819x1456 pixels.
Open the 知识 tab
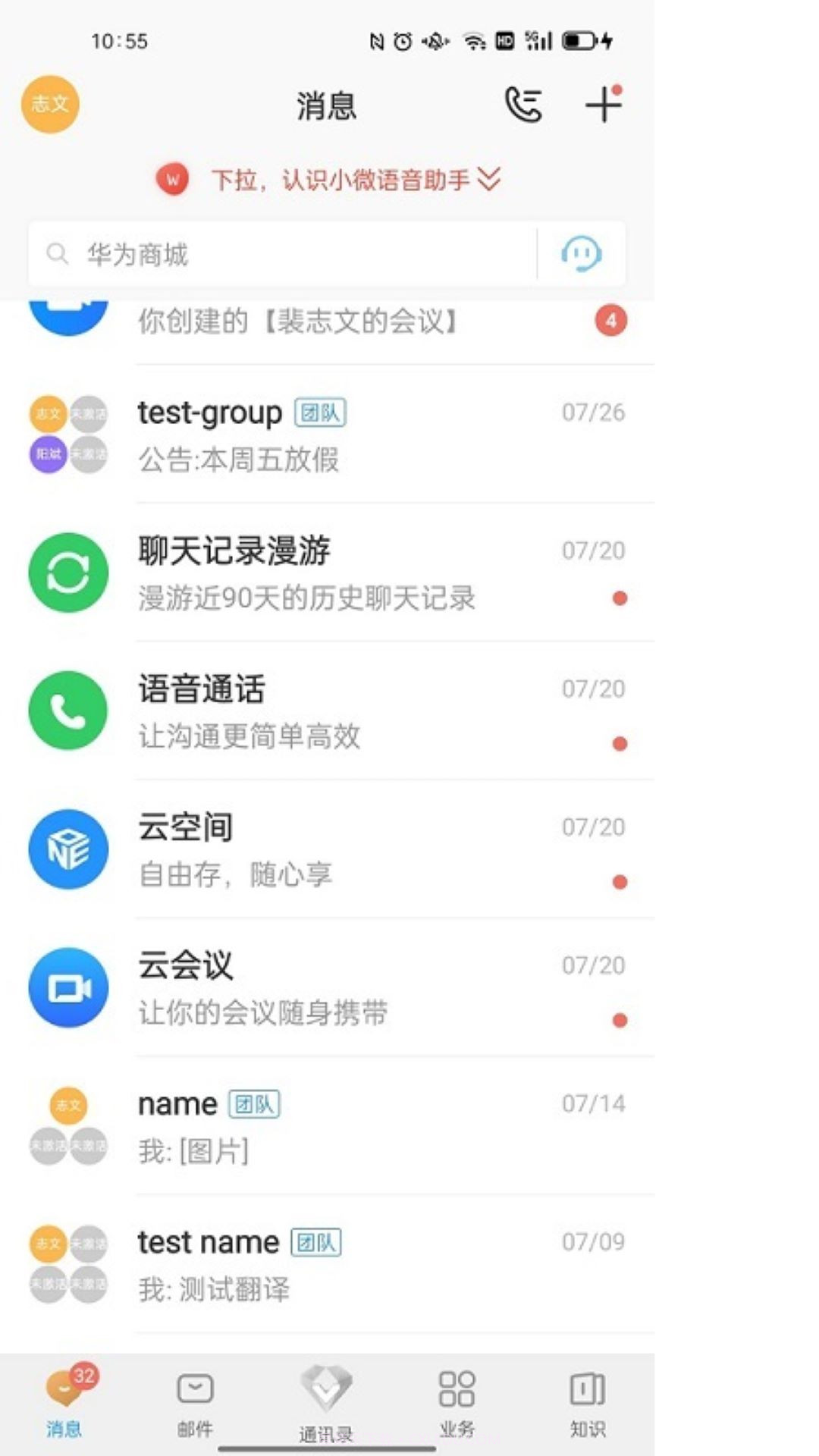pos(587,1407)
